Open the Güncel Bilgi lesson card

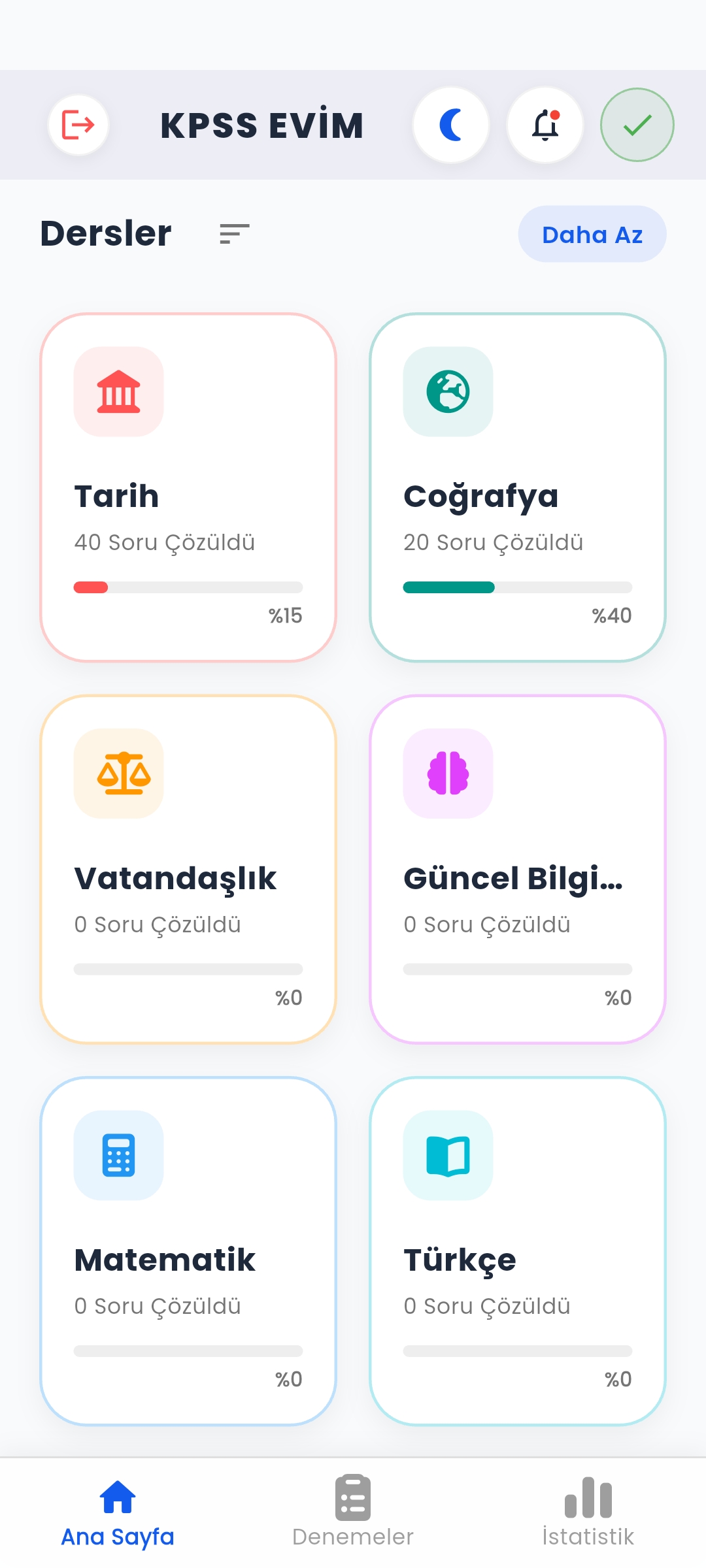click(518, 869)
